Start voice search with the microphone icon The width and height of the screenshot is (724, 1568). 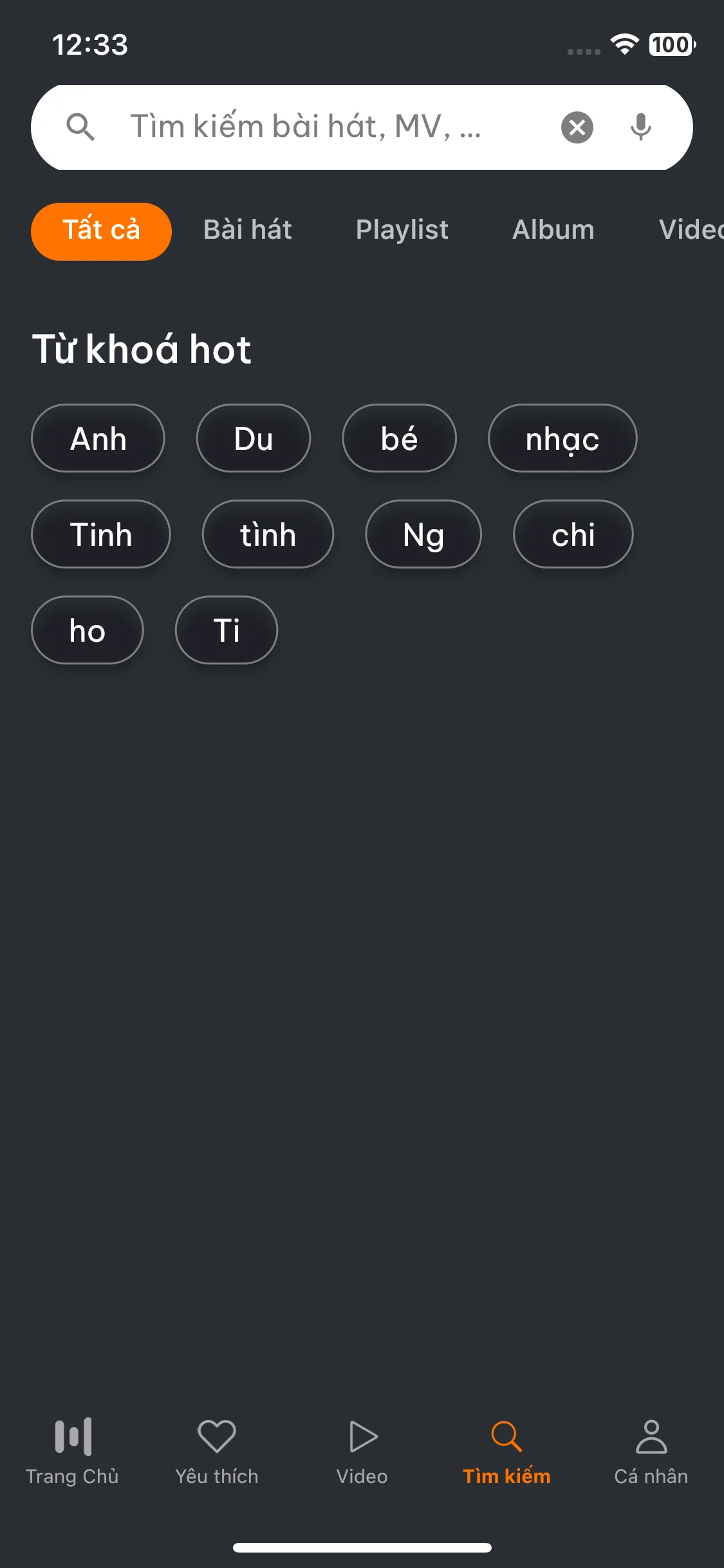point(640,127)
